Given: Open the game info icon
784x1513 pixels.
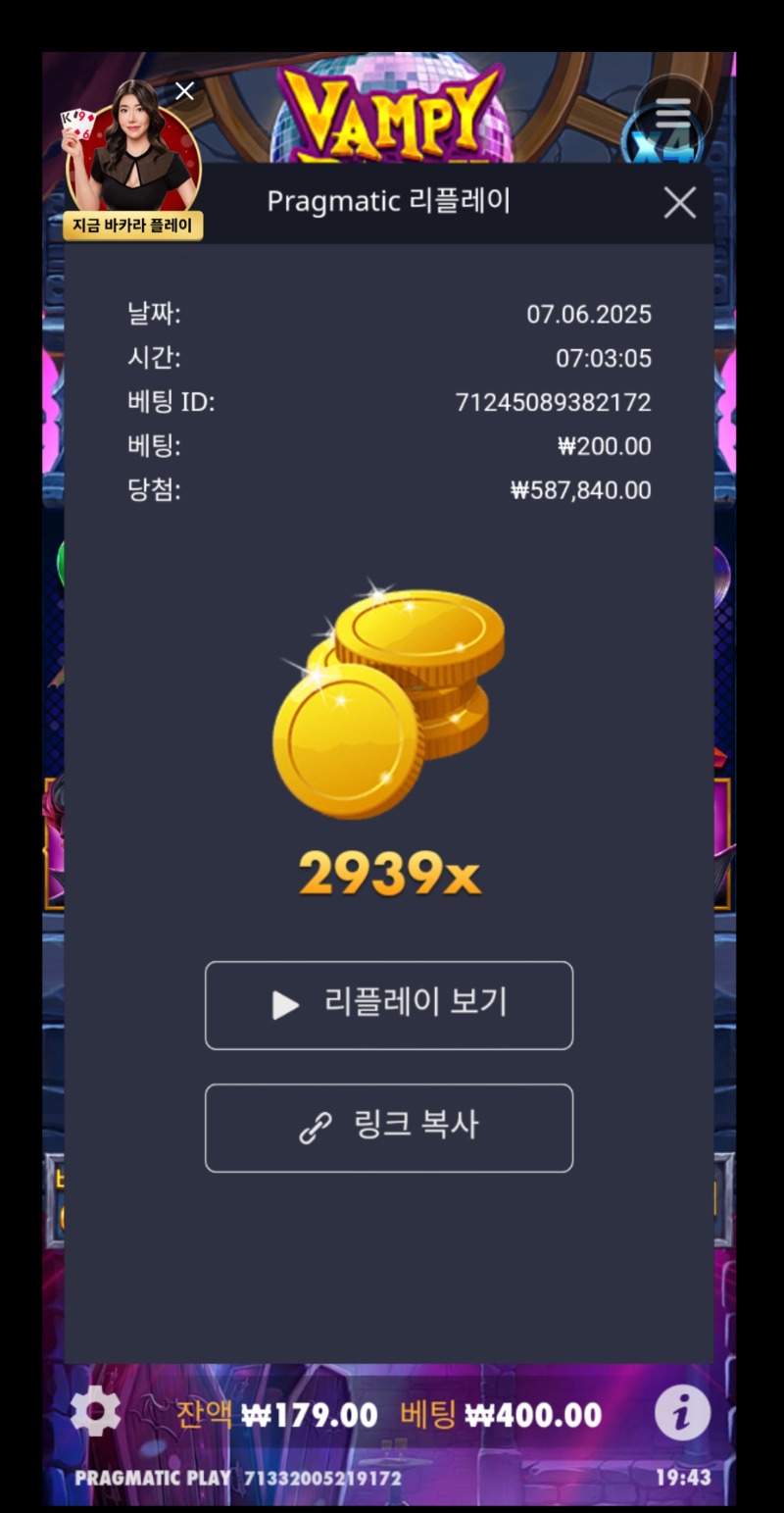Looking at the screenshot, I should click(x=682, y=1413).
